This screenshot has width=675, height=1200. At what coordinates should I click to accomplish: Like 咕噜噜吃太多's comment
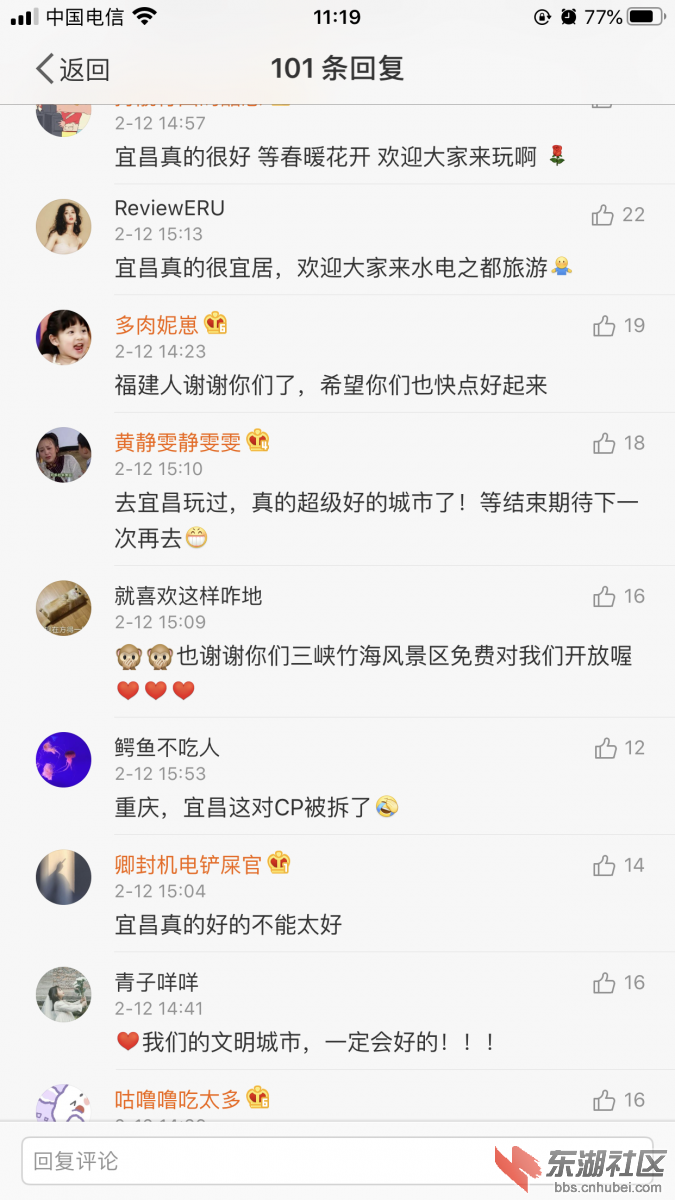[x=603, y=1100]
